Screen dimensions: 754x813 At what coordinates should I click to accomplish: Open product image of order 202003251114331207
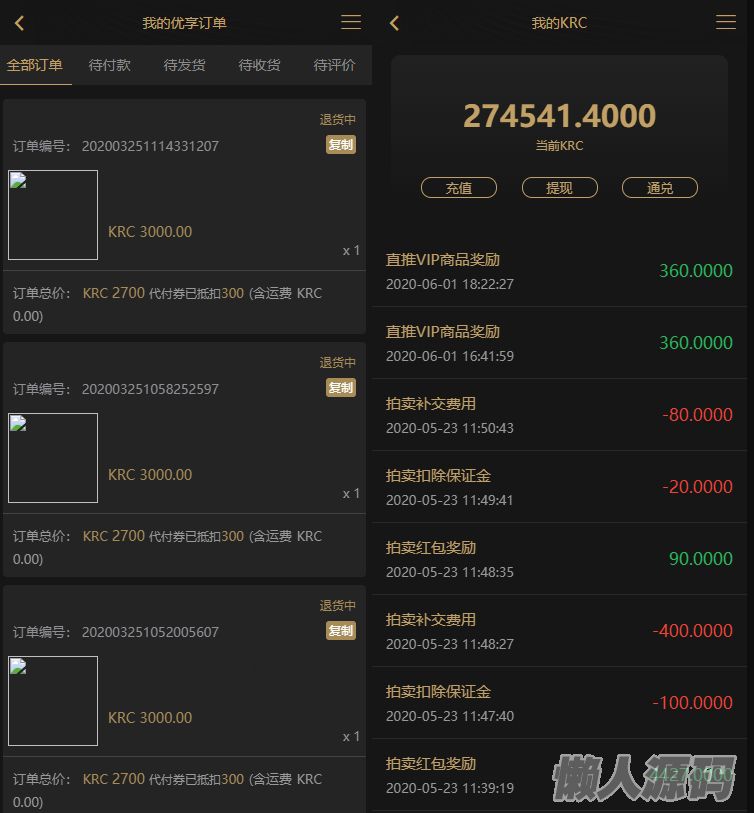click(x=53, y=215)
